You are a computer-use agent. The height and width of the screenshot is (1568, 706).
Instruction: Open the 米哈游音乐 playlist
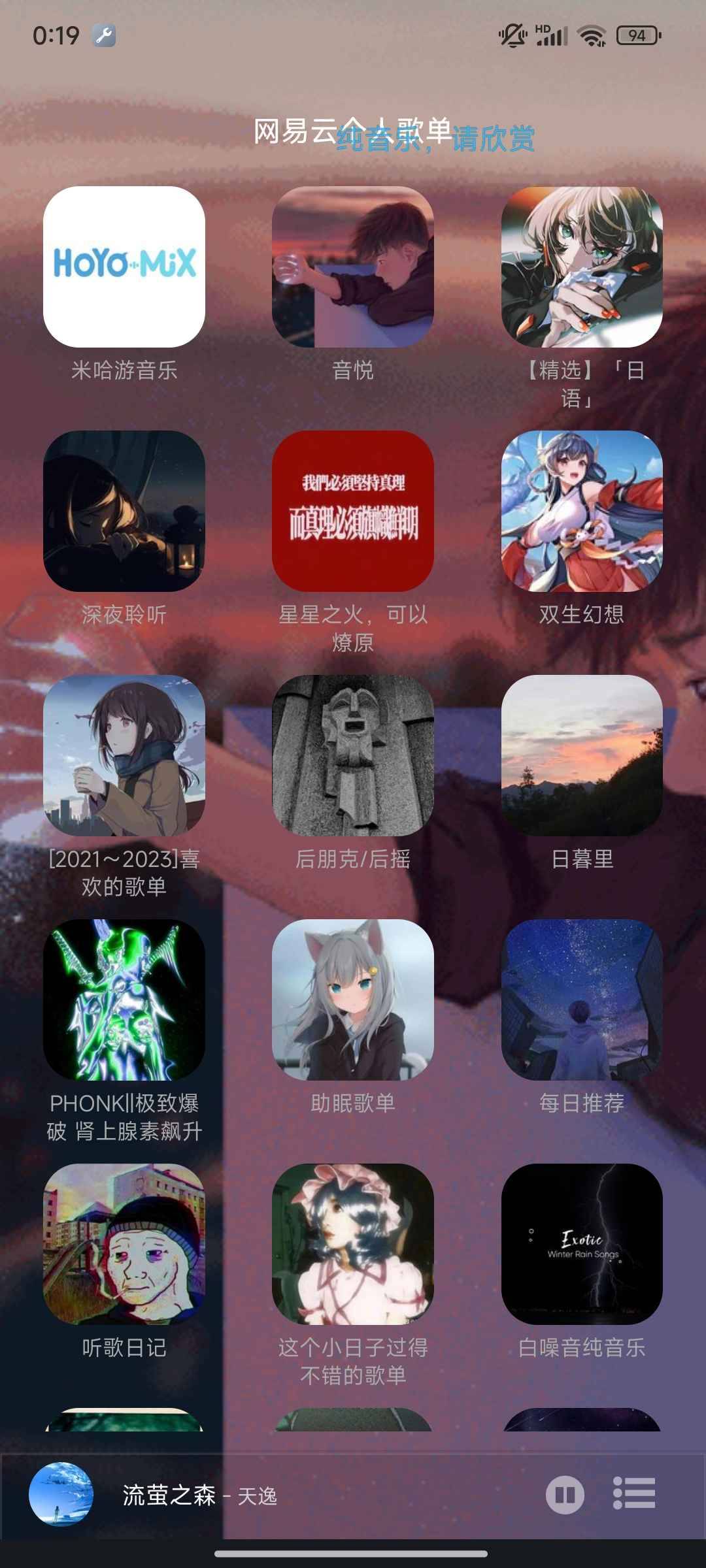pos(124,267)
